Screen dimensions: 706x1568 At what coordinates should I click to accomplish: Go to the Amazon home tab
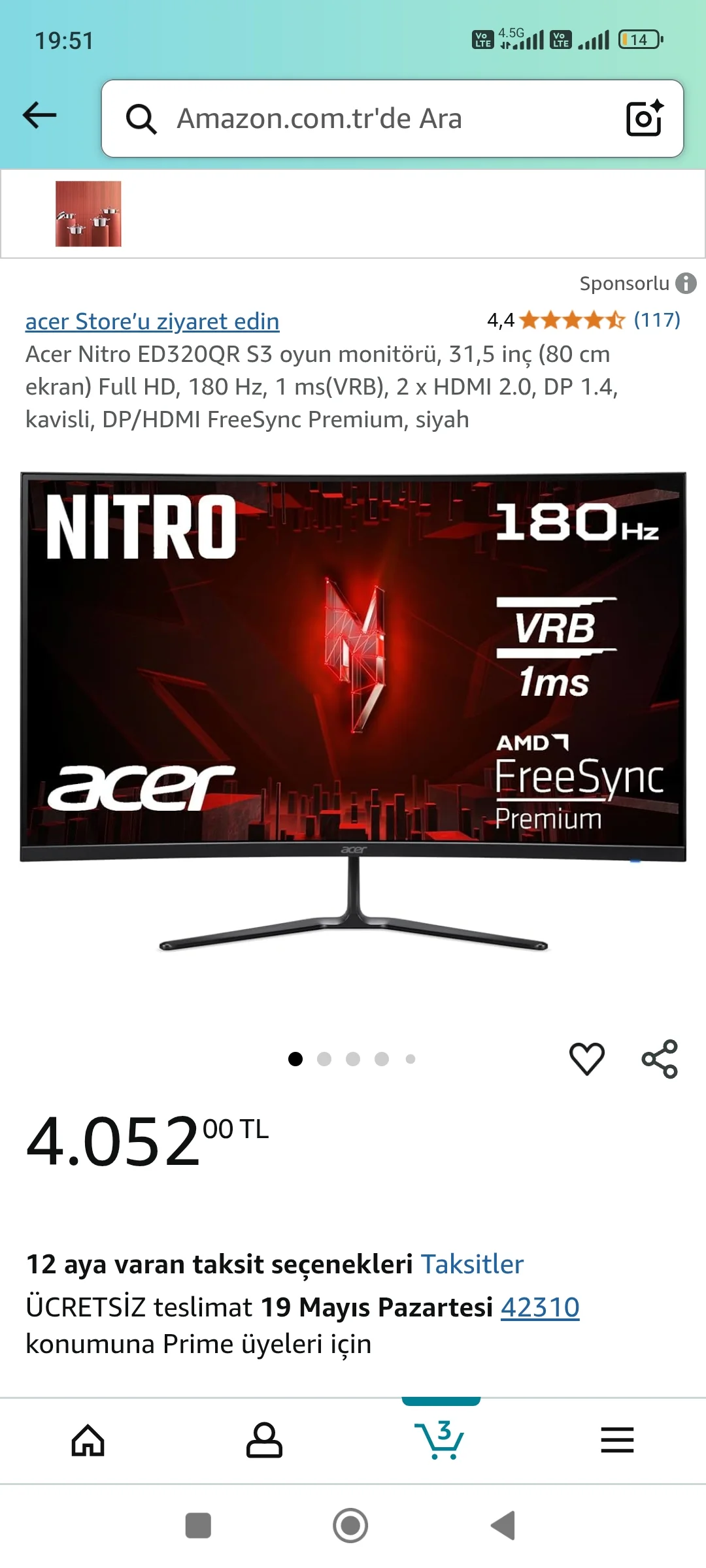pyautogui.click(x=88, y=1440)
